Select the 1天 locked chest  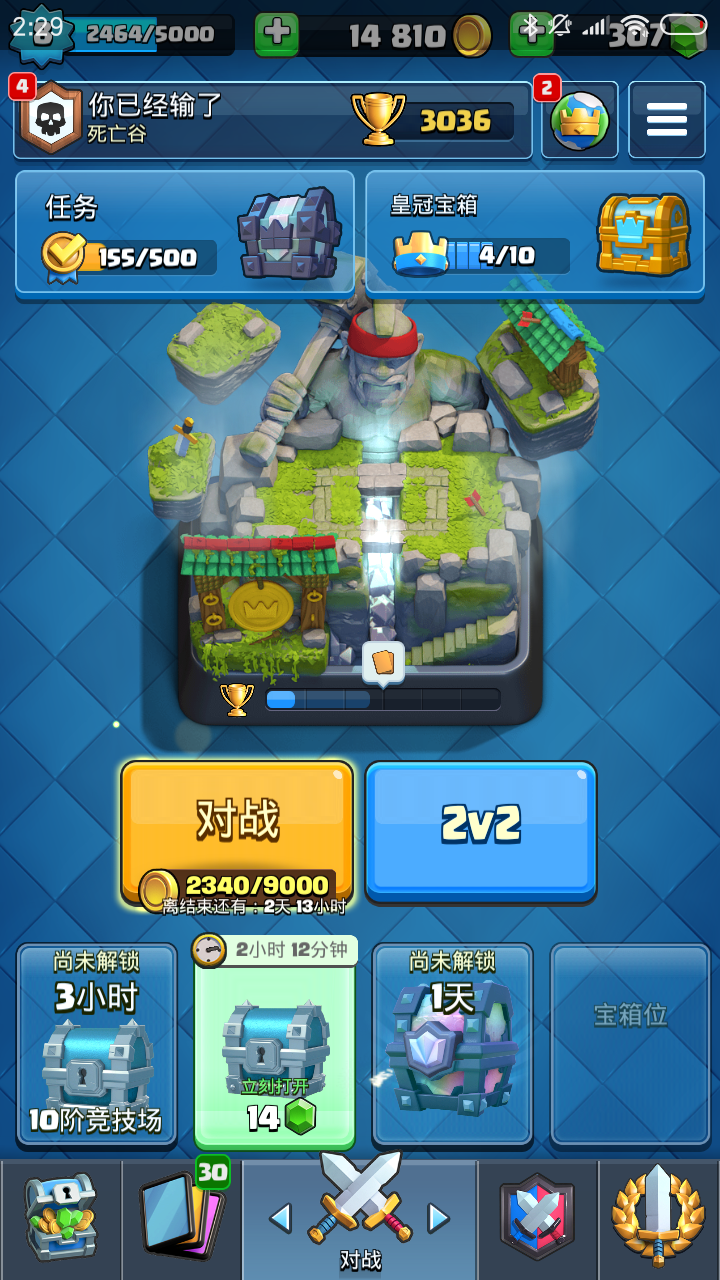[453, 1043]
